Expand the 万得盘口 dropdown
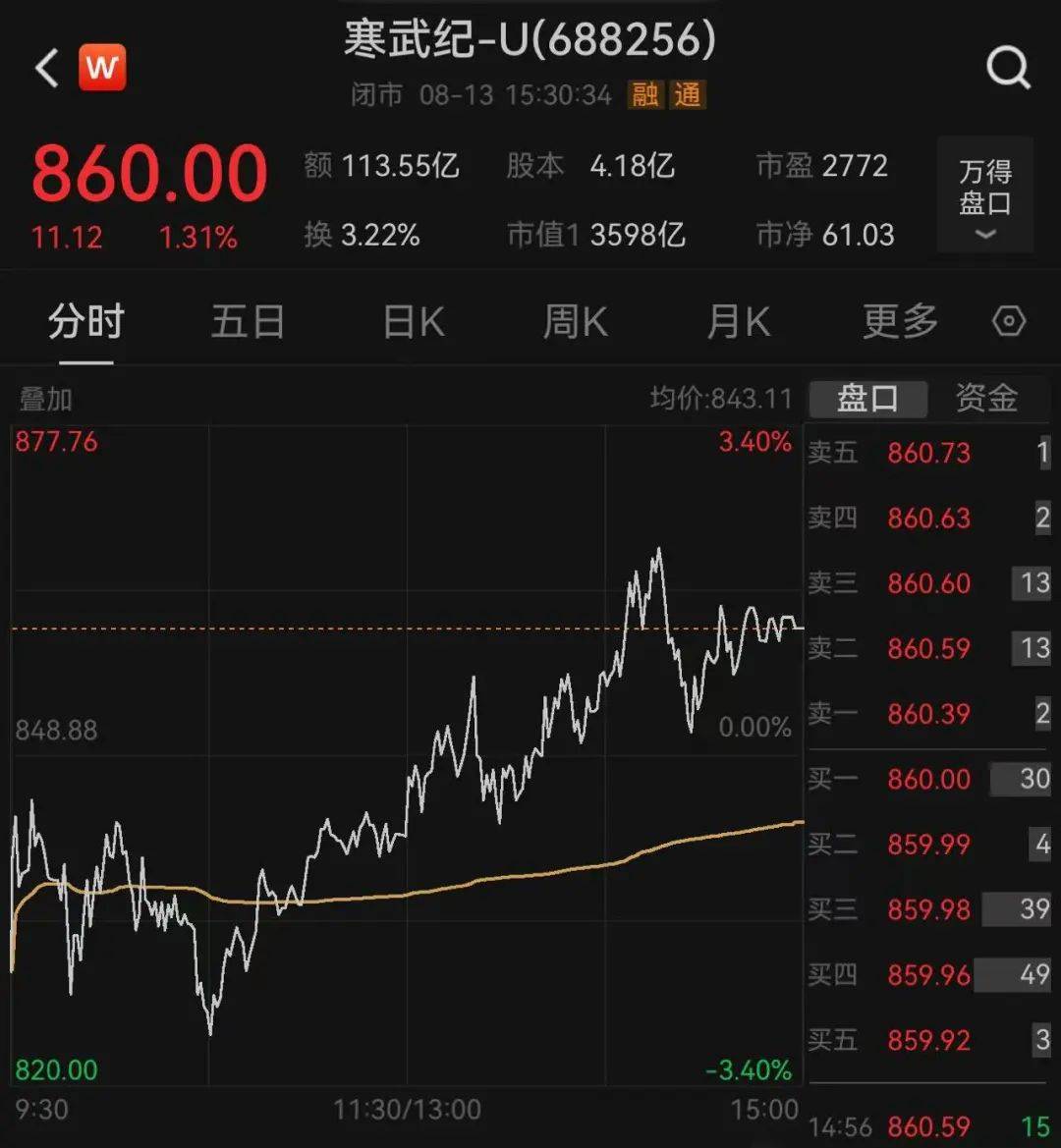 coord(984,194)
